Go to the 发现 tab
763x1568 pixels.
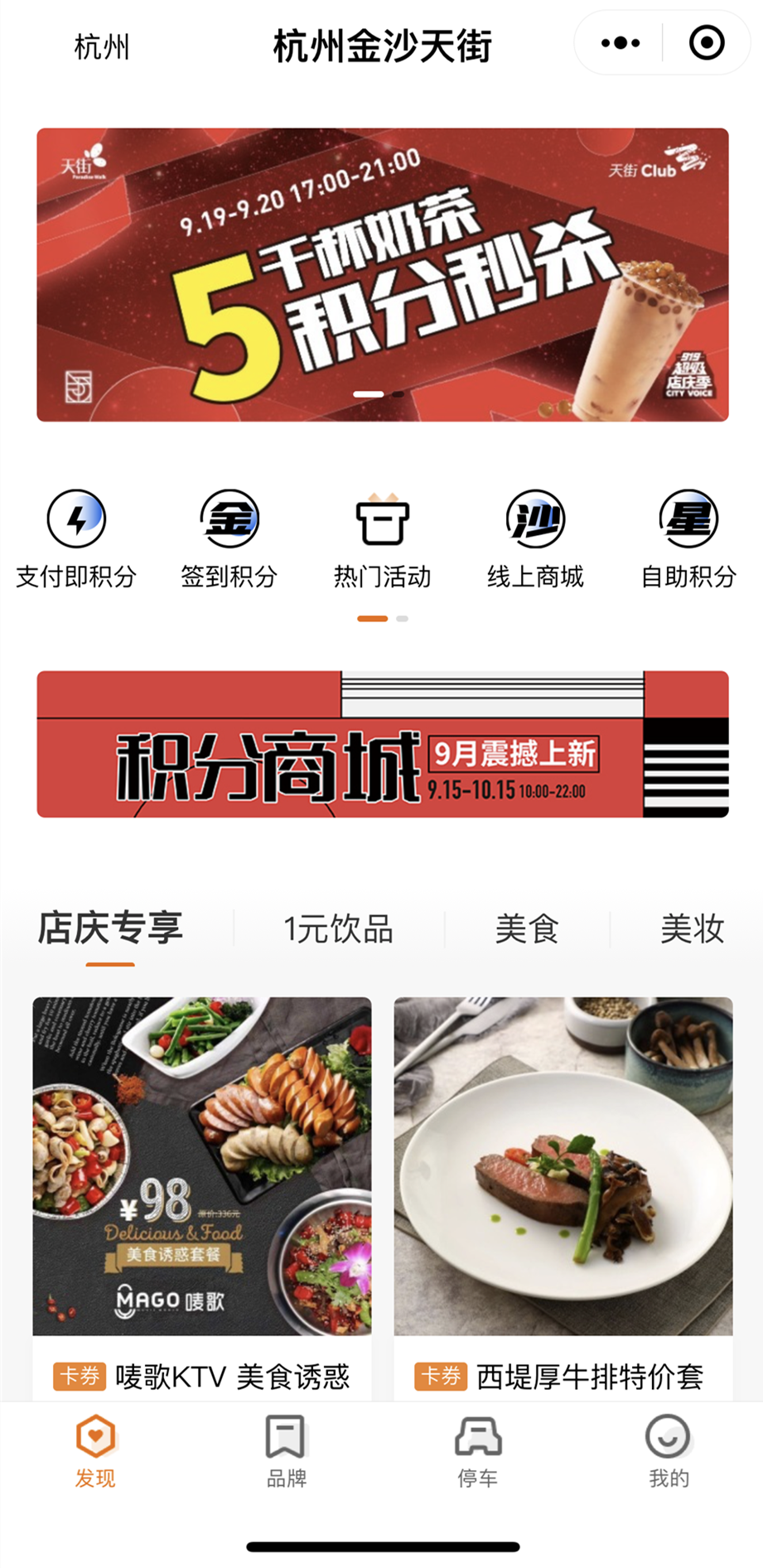(x=95, y=1451)
